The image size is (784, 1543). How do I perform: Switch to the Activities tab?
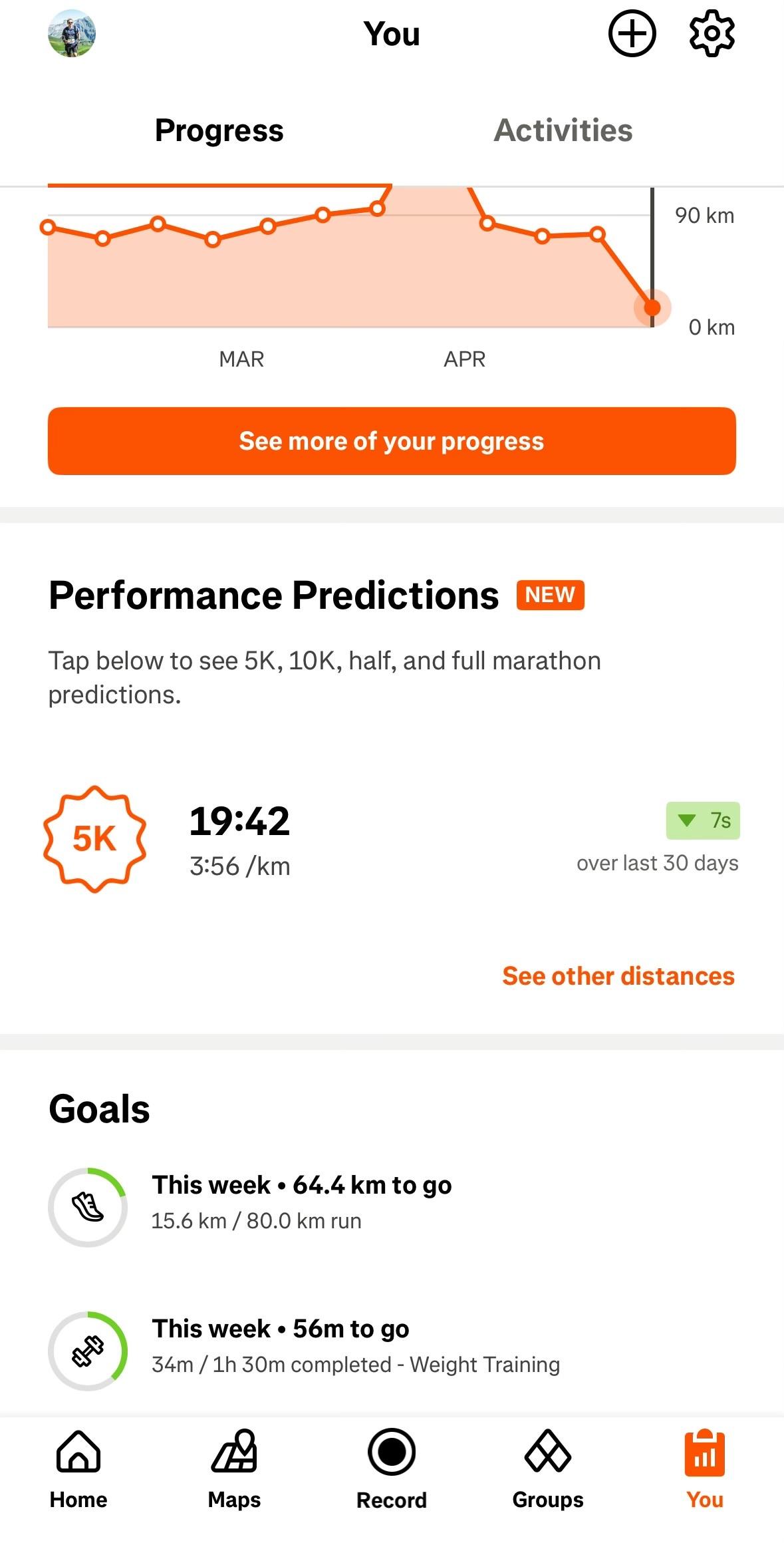click(x=563, y=130)
